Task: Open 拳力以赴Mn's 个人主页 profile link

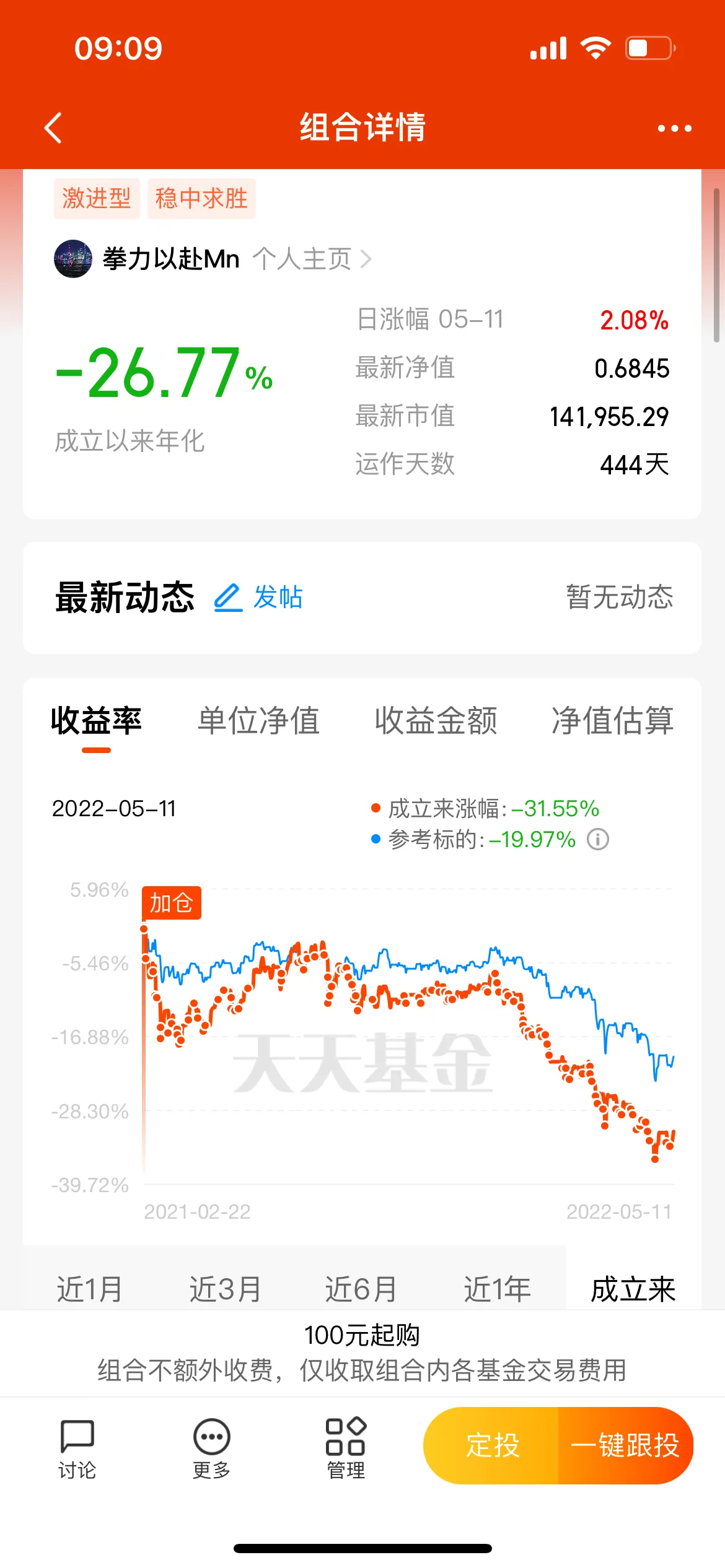Action: pyautogui.click(x=312, y=259)
